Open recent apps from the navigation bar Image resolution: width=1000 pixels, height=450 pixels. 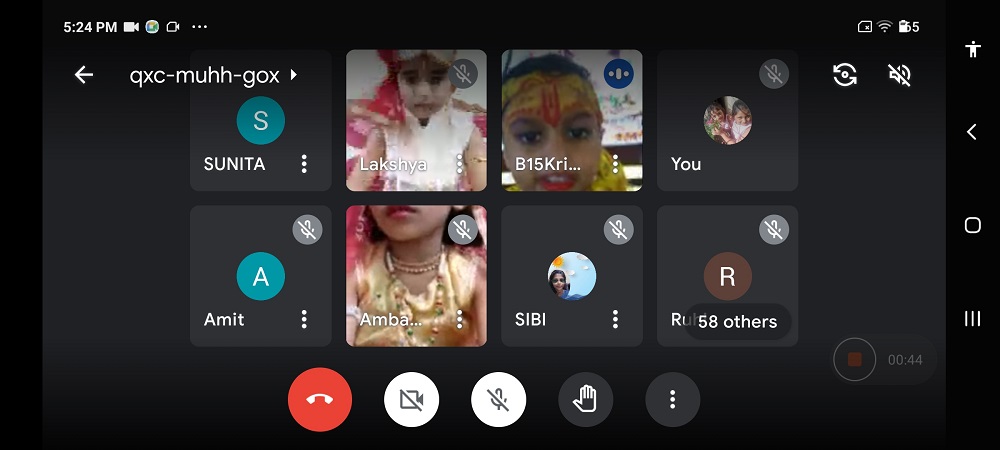coord(972,319)
